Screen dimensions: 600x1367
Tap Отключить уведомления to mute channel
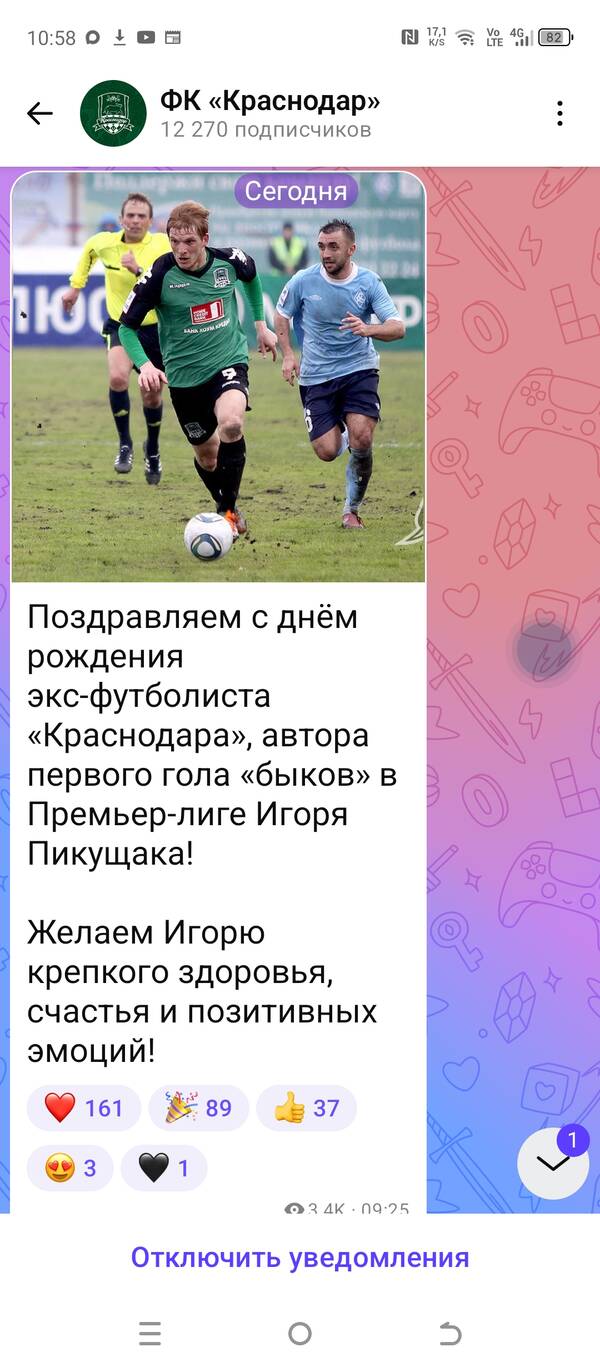pos(299,1257)
